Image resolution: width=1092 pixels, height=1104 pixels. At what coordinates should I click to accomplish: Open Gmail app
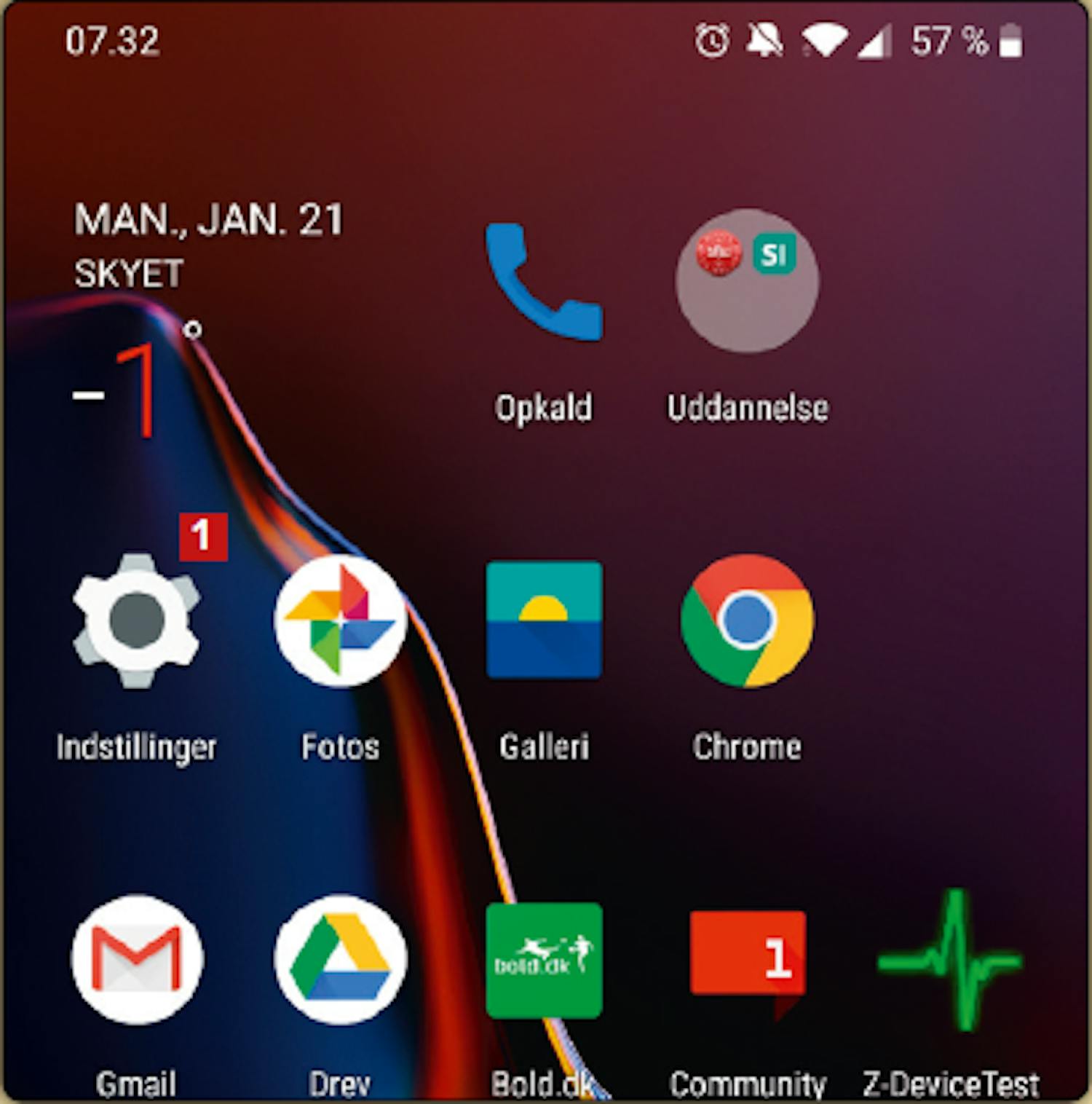pos(137,960)
